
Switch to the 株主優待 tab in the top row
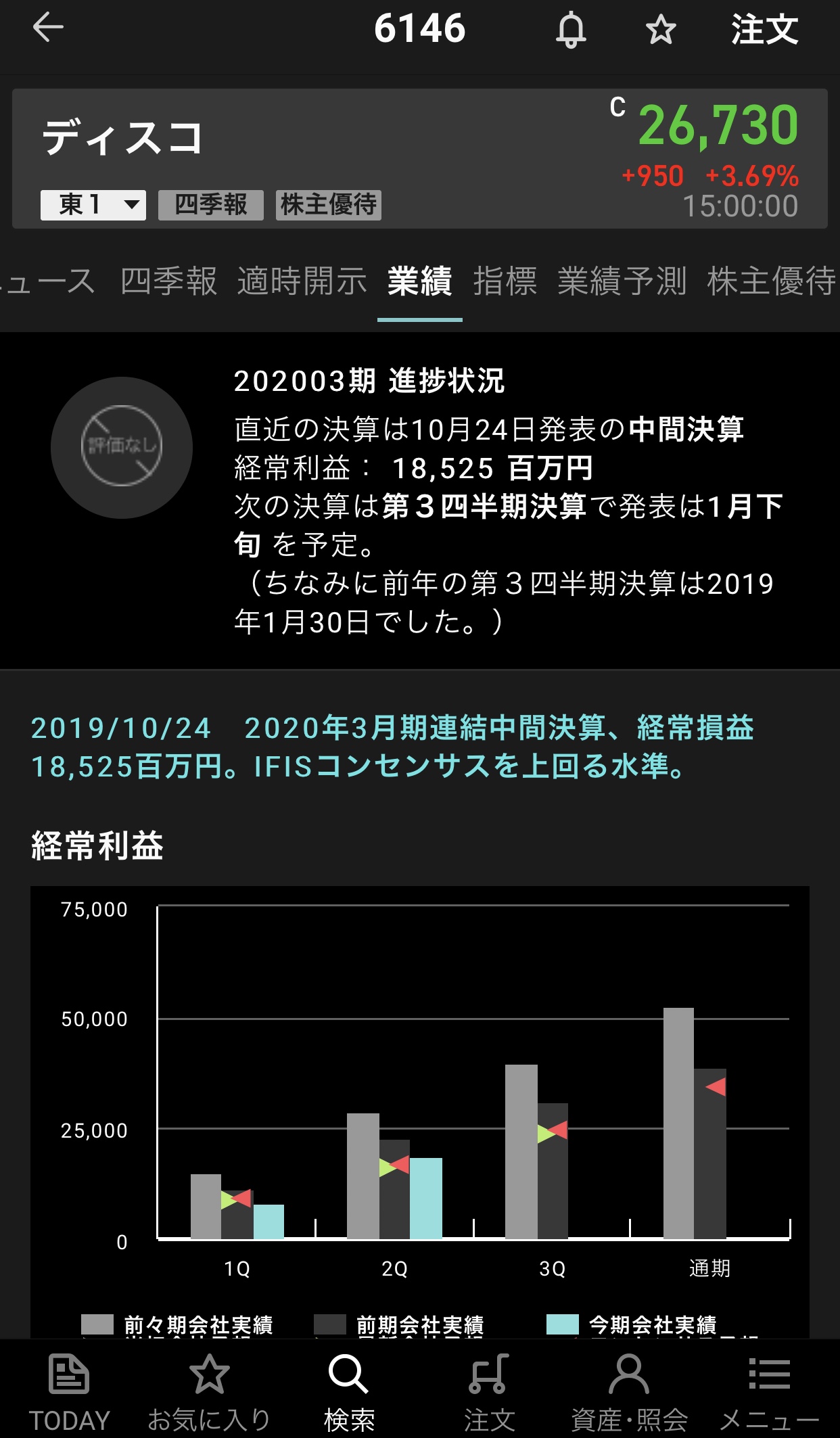click(771, 281)
